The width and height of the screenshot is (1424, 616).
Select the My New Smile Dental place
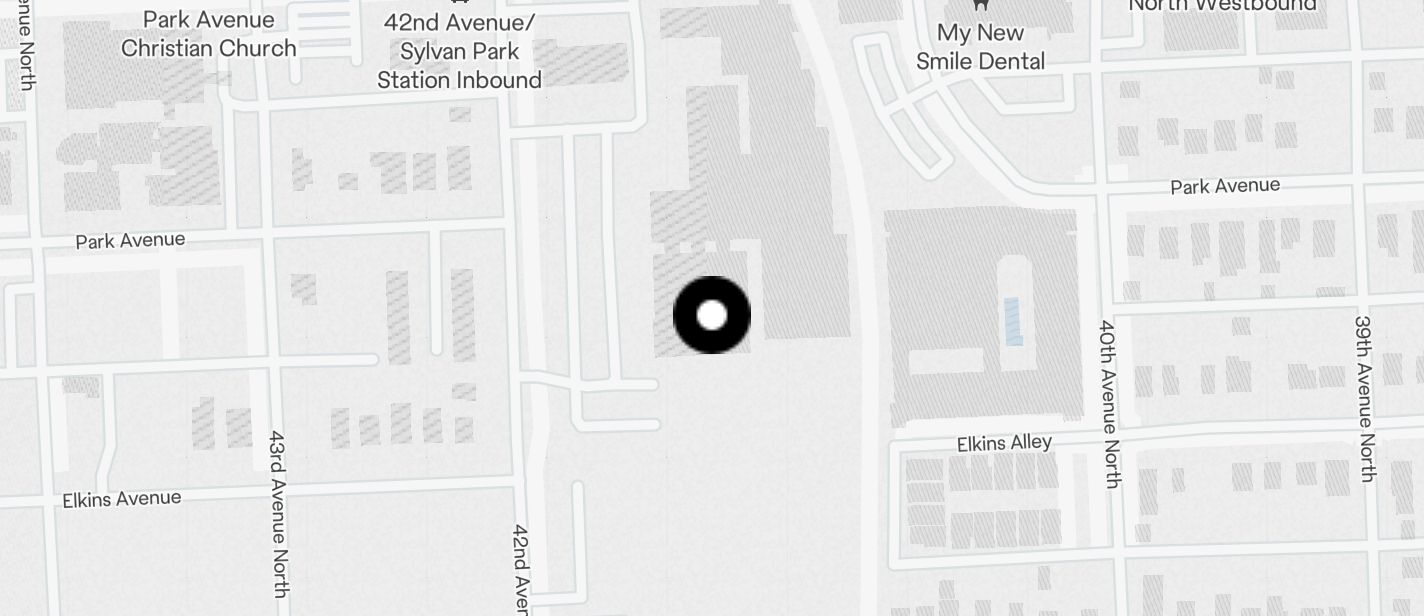[x=980, y=45]
